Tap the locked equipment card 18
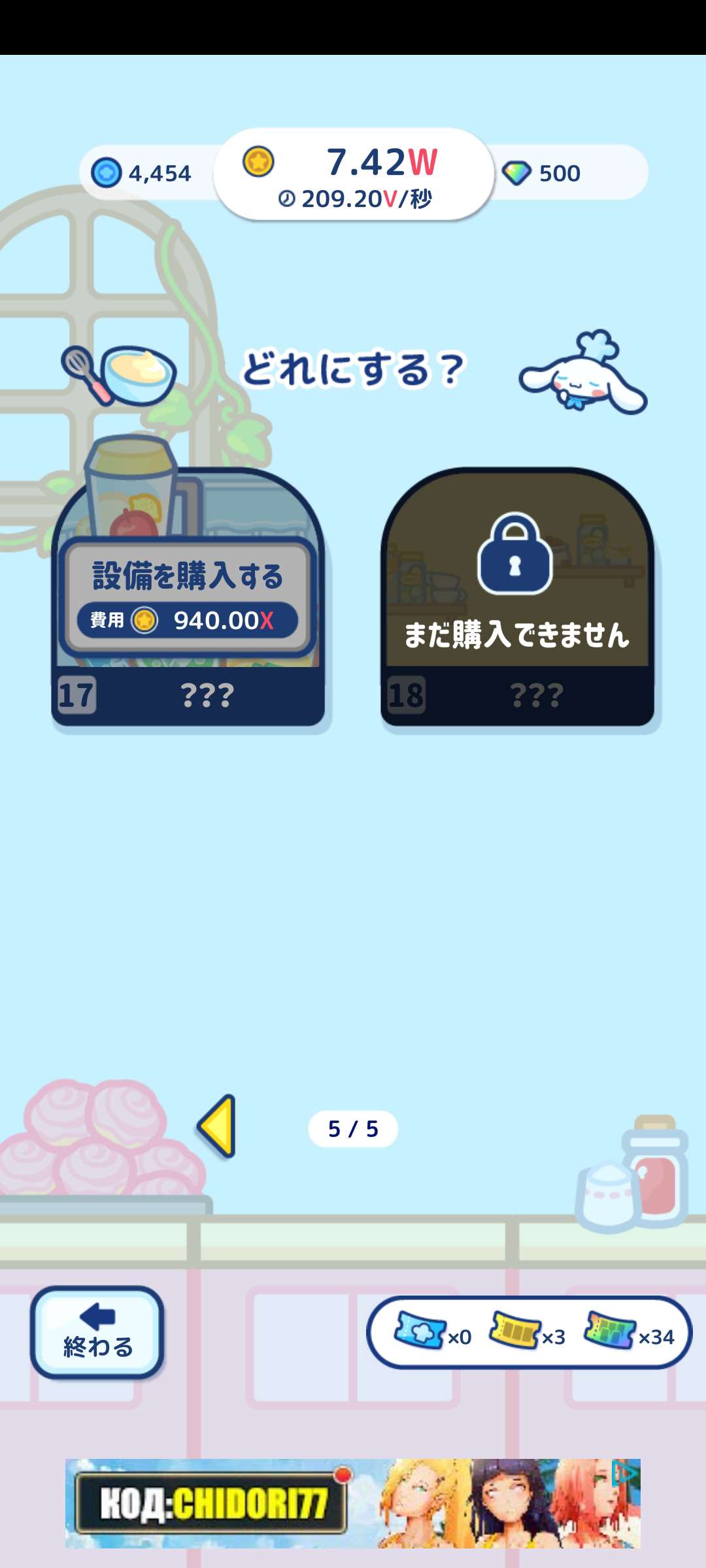 pyautogui.click(x=517, y=596)
